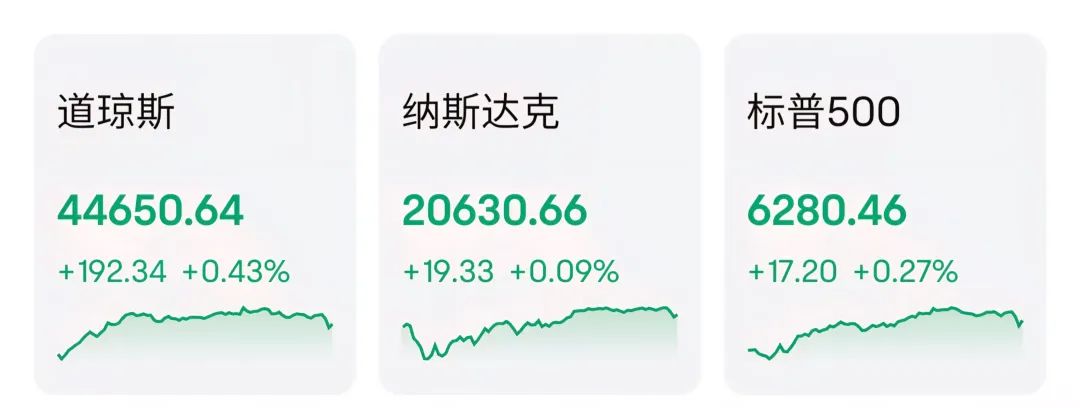Open the 道琼斯 index card
This screenshot has width=1080, height=408.
[195, 215]
